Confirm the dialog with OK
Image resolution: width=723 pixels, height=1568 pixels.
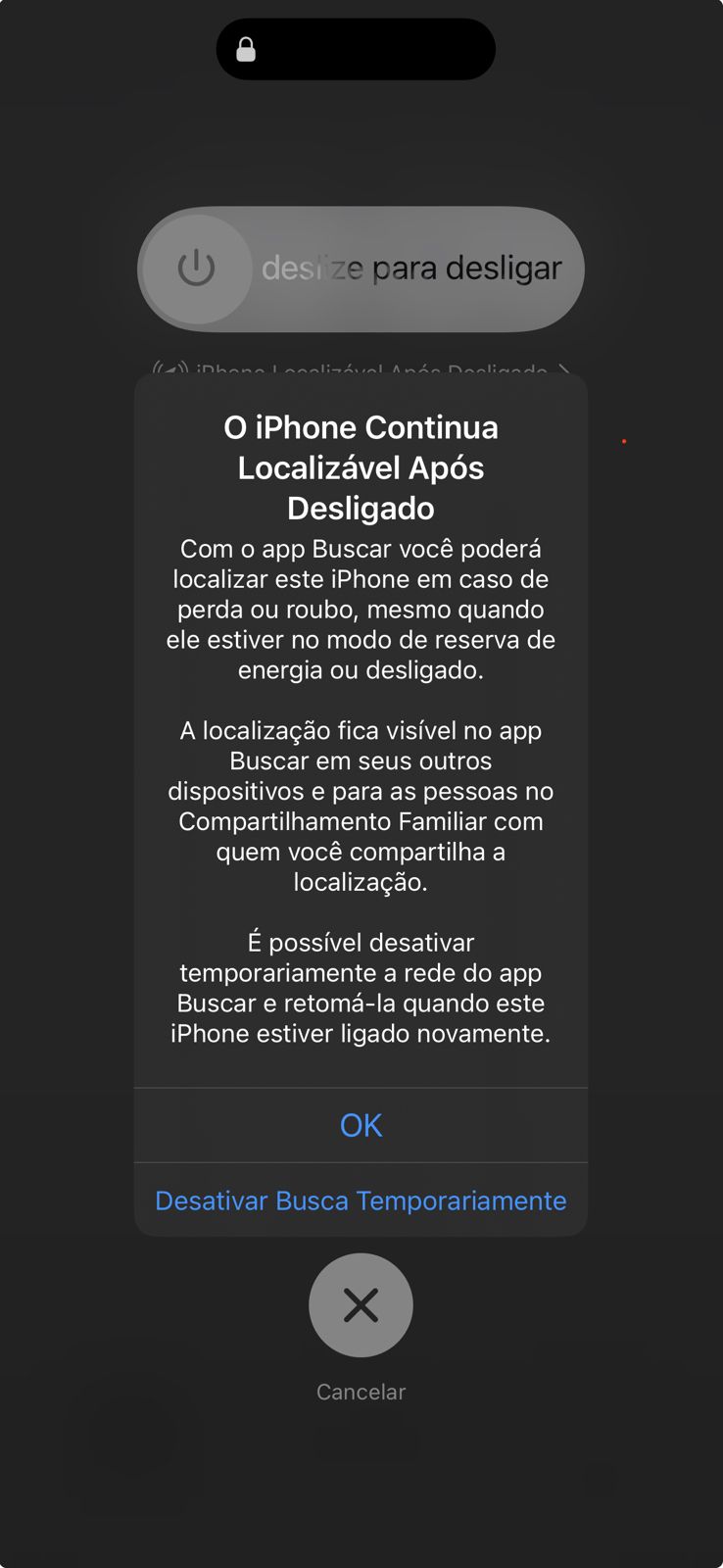[x=361, y=1125]
